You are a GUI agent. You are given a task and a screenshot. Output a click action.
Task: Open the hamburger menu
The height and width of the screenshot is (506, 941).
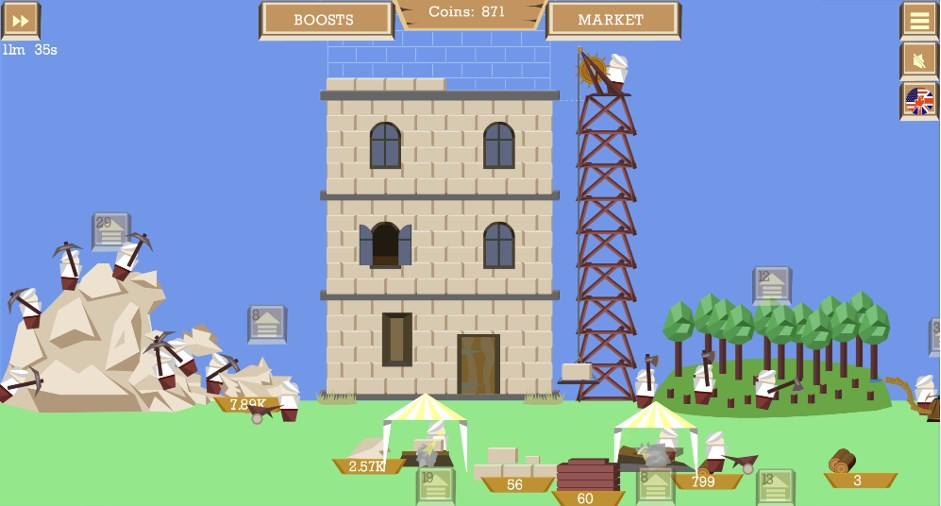tap(919, 19)
